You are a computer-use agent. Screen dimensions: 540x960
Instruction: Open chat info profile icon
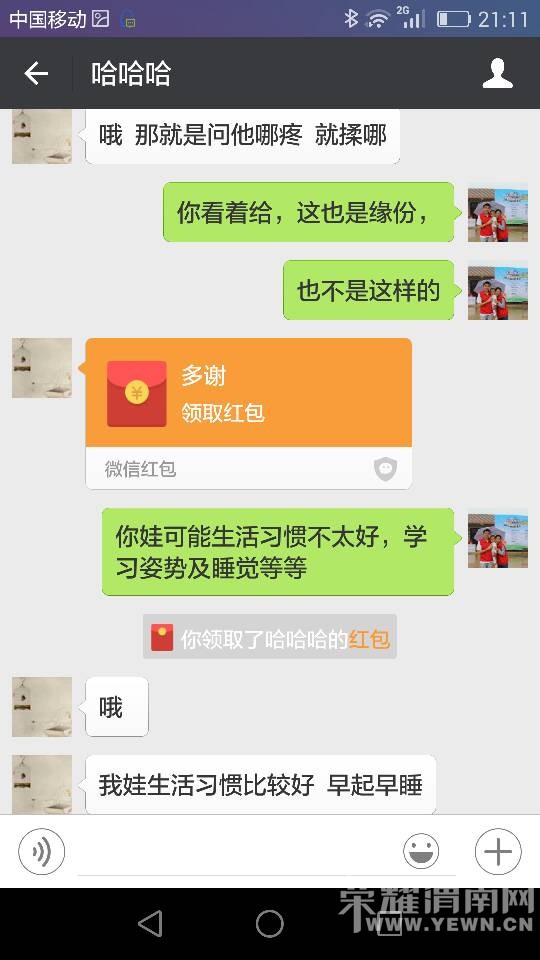click(497, 73)
